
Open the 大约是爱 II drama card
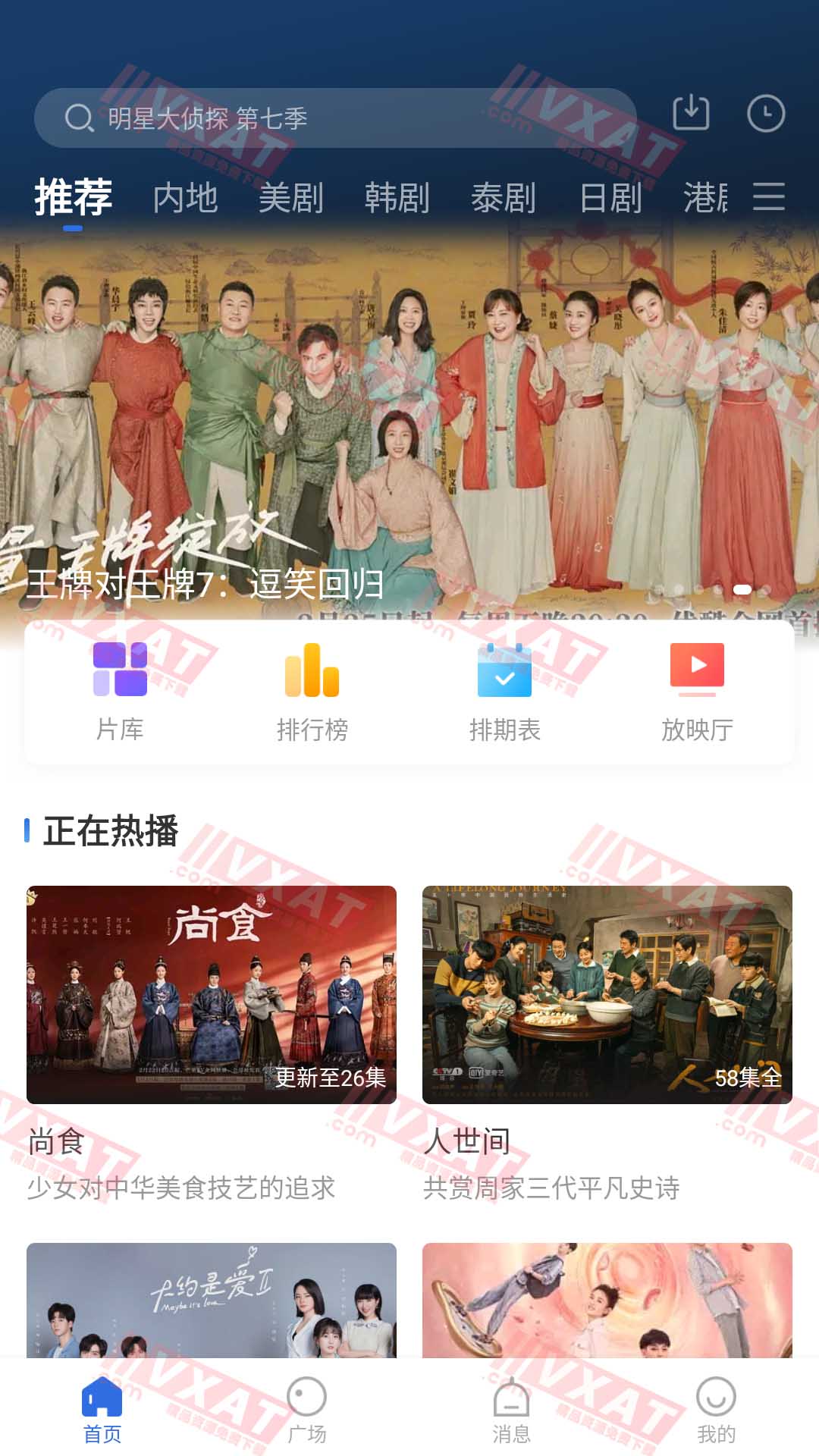[211, 1299]
